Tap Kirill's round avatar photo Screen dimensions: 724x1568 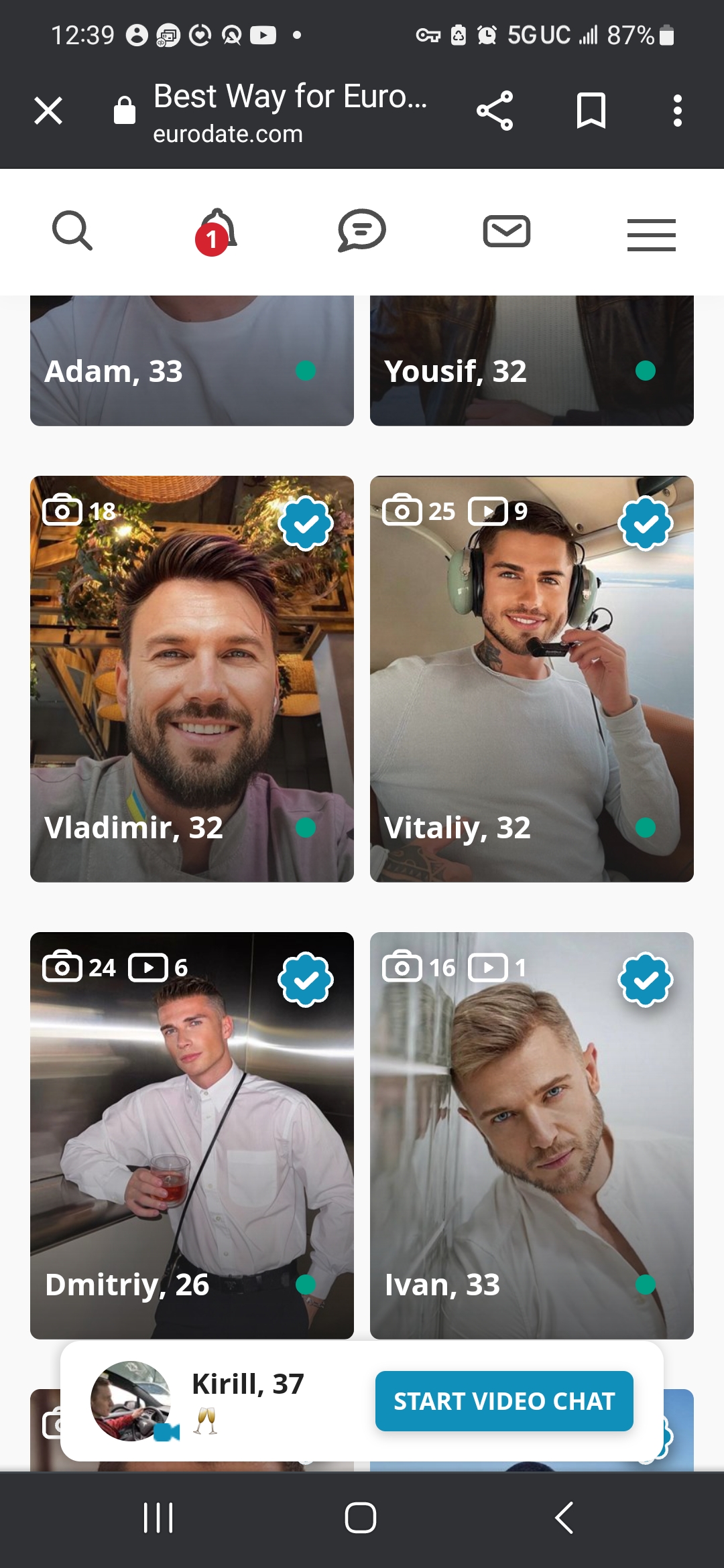(x=131, y=1400)
